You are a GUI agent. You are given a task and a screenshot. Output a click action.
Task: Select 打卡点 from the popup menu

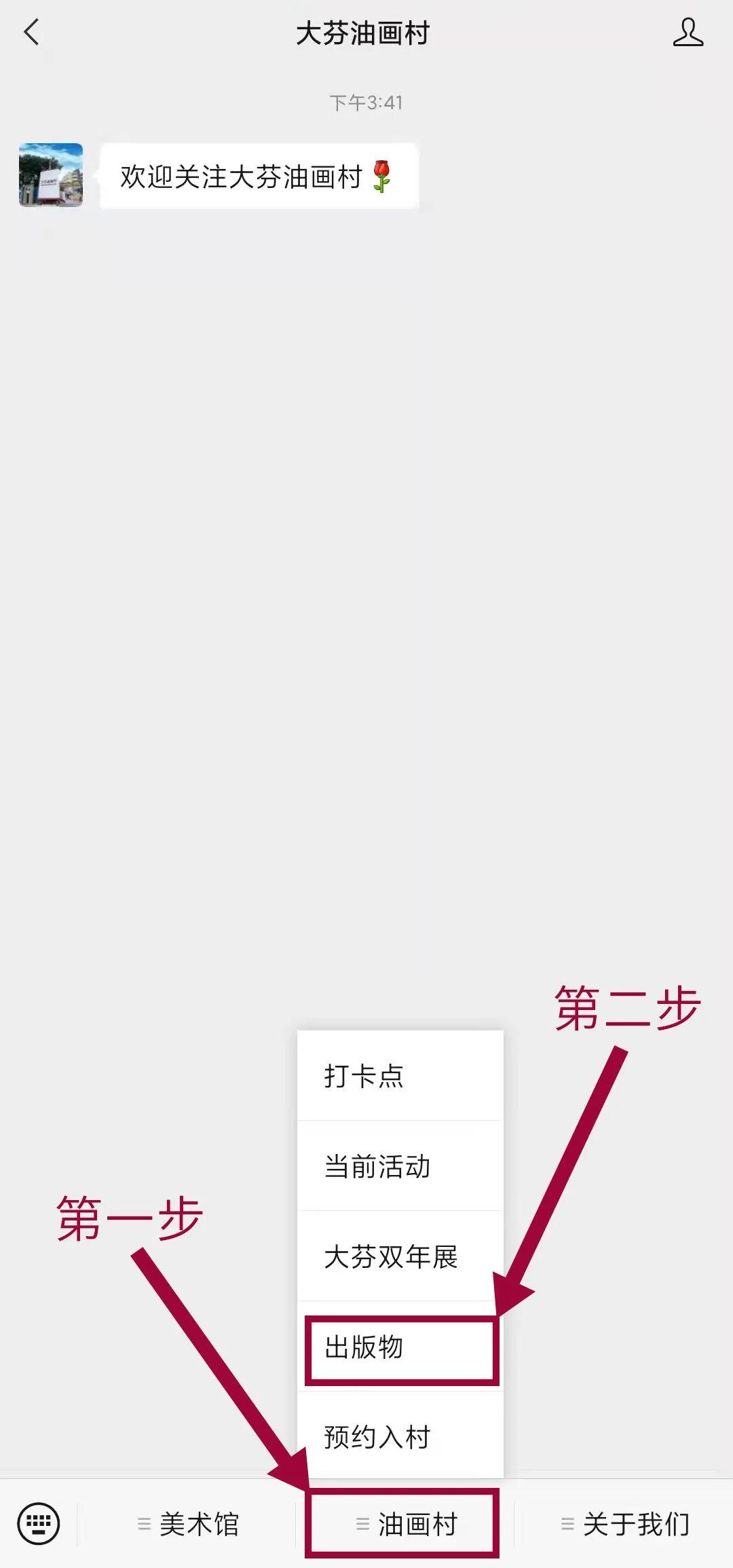pyautogui.click(x=400, y=1076)
